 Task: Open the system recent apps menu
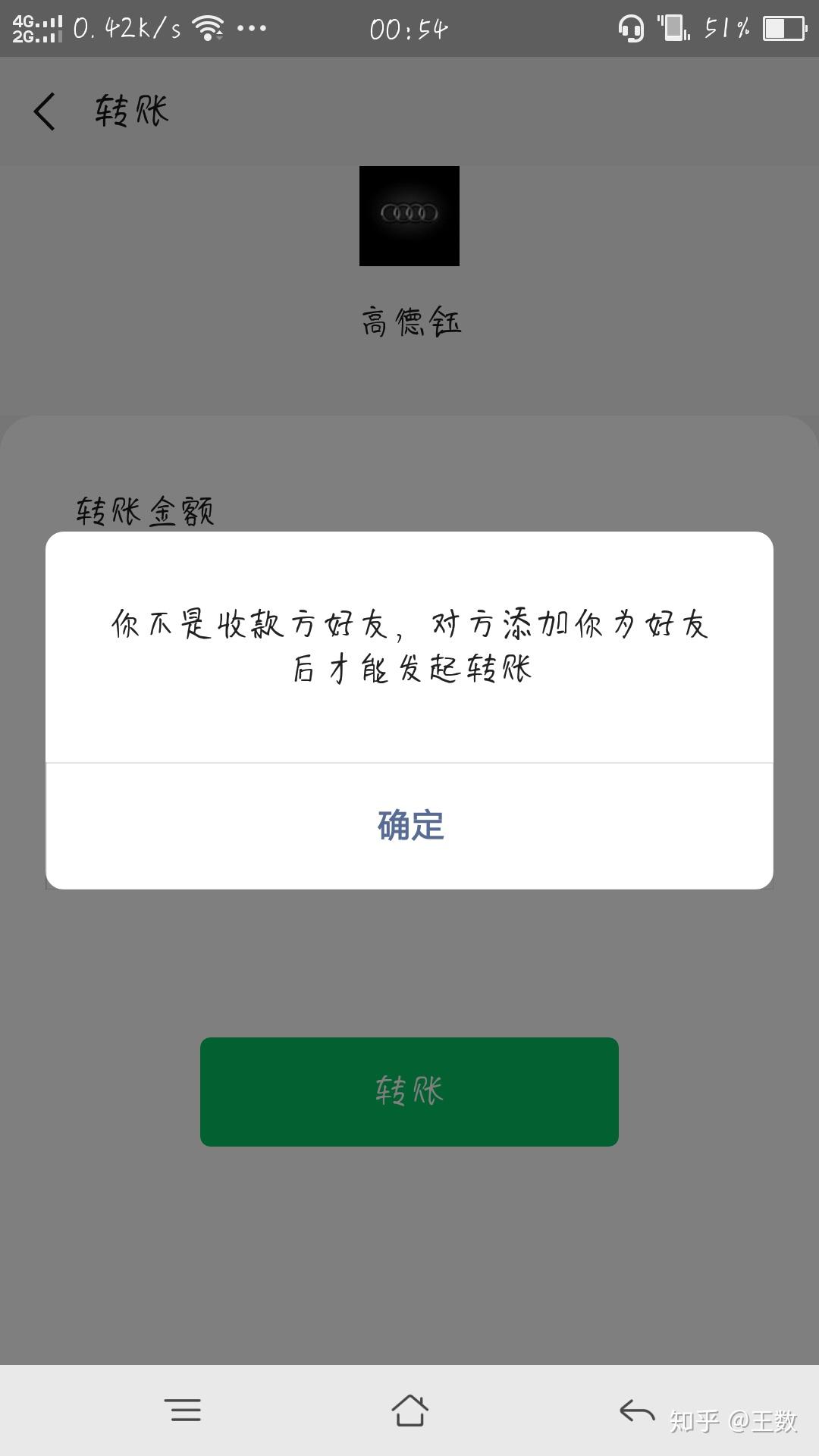(x=183, y=1410)
